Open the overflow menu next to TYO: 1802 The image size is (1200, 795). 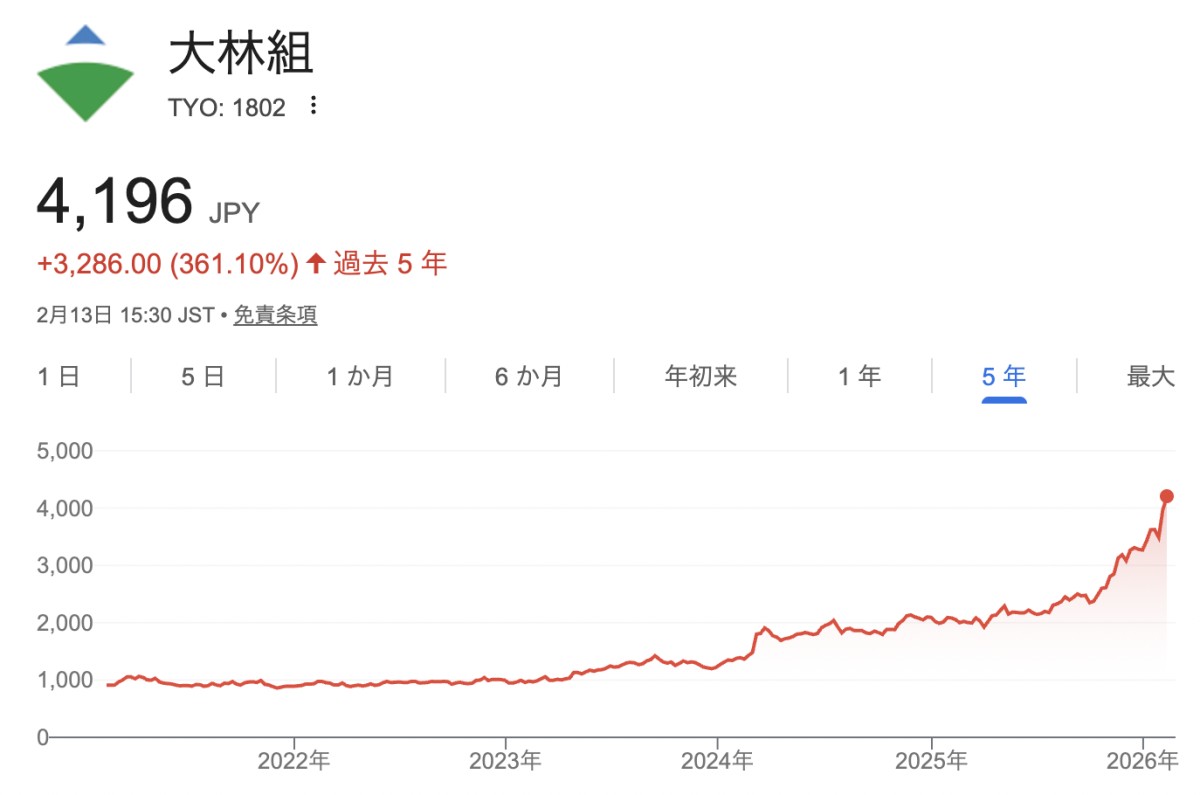(313, 106)
